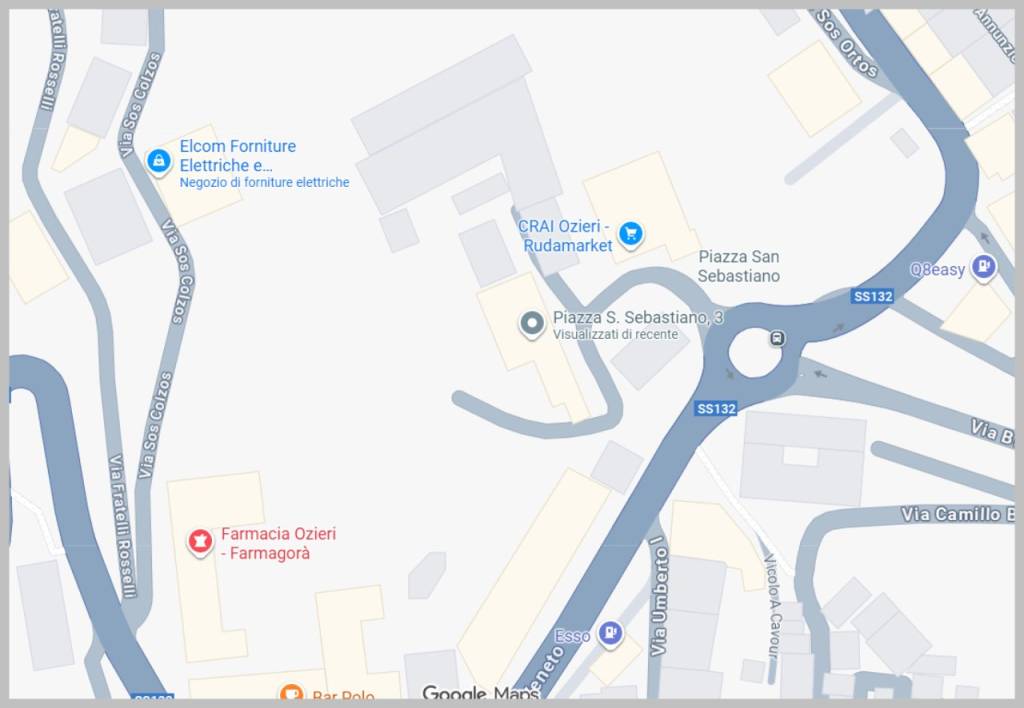Tap the Piazza S. Sebastiano, 3 pin
Screen dimensions: 1024x708
pyautogui.click(x=532, y=323)
